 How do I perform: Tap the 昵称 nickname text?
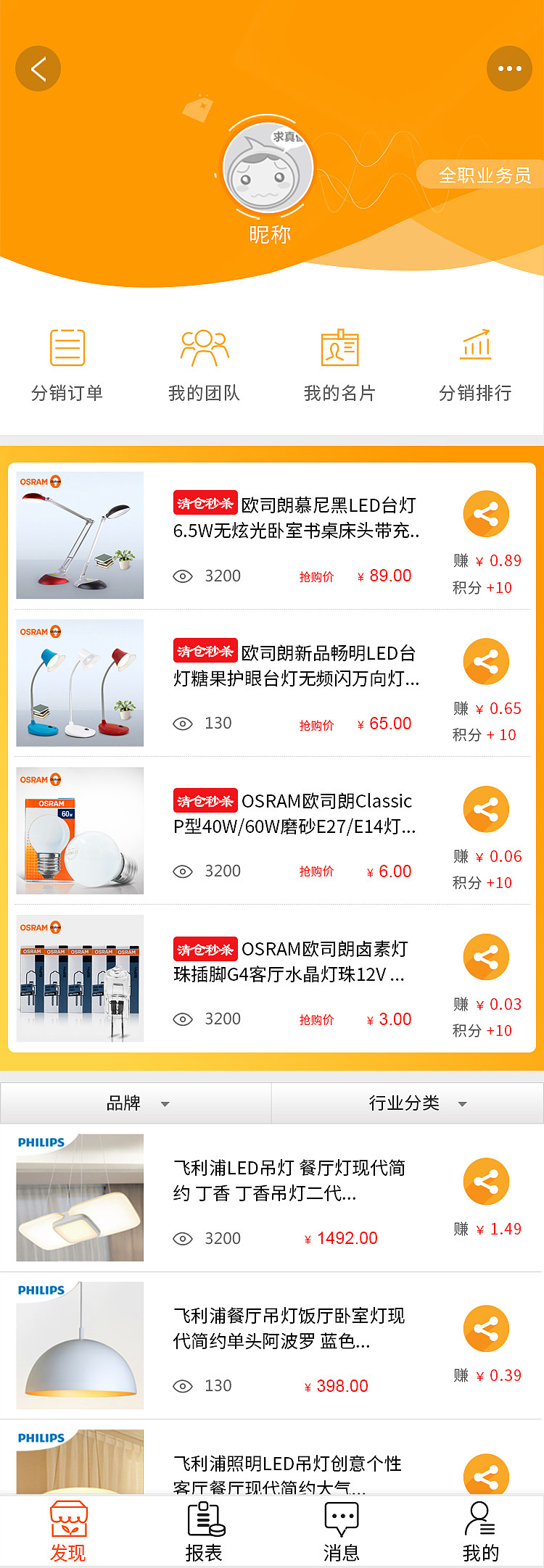click(272, 234)
